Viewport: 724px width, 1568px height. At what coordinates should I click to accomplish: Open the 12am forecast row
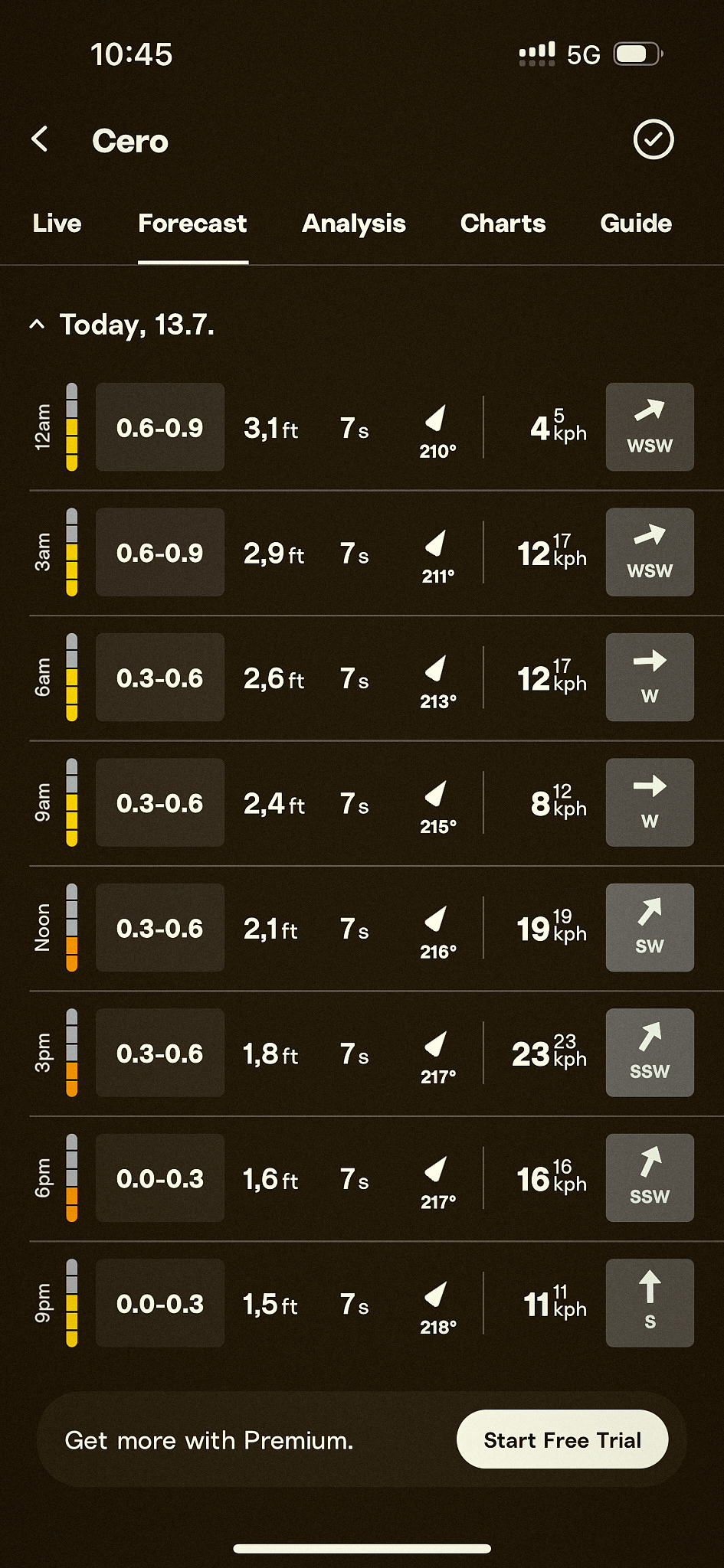(x=362, y=427)
